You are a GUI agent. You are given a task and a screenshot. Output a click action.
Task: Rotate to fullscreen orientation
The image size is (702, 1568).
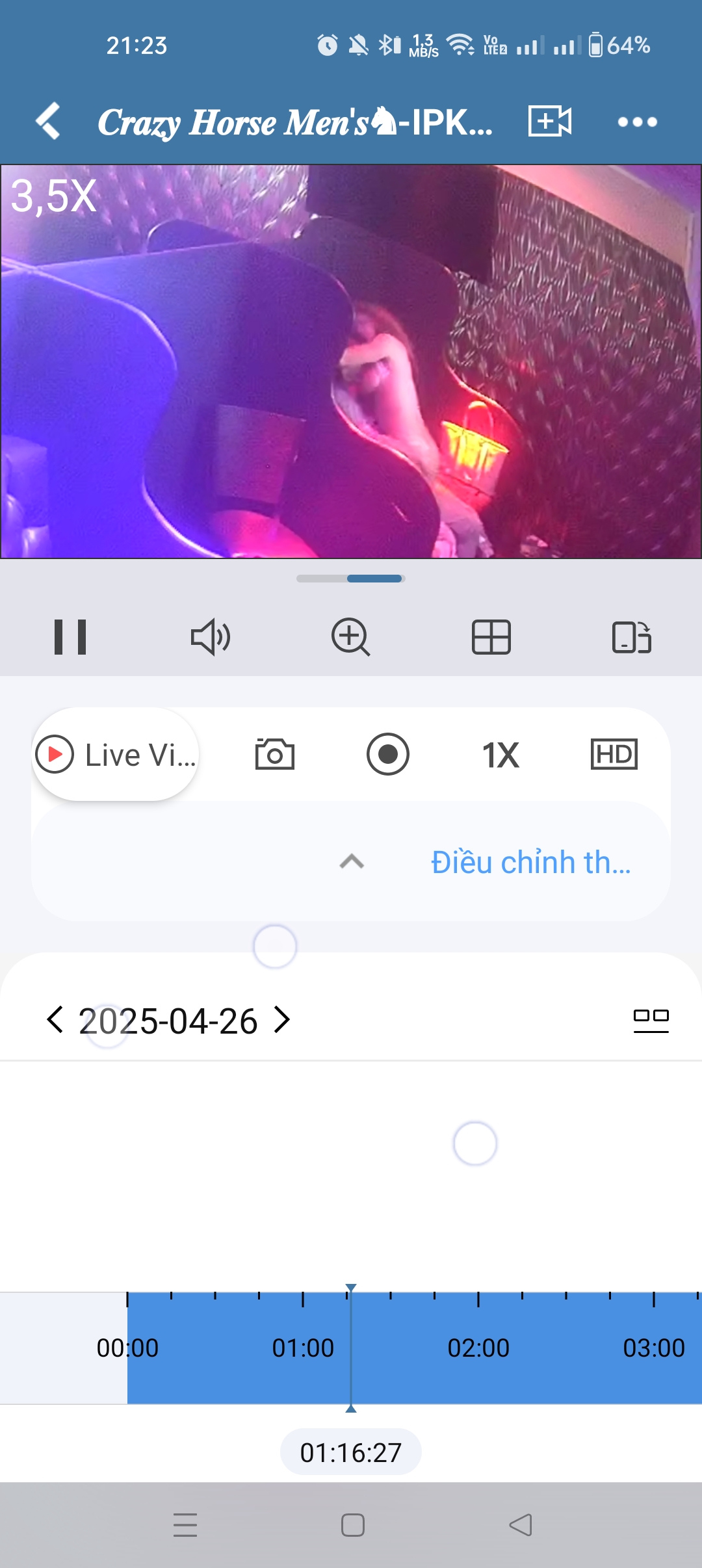(631, 637)
